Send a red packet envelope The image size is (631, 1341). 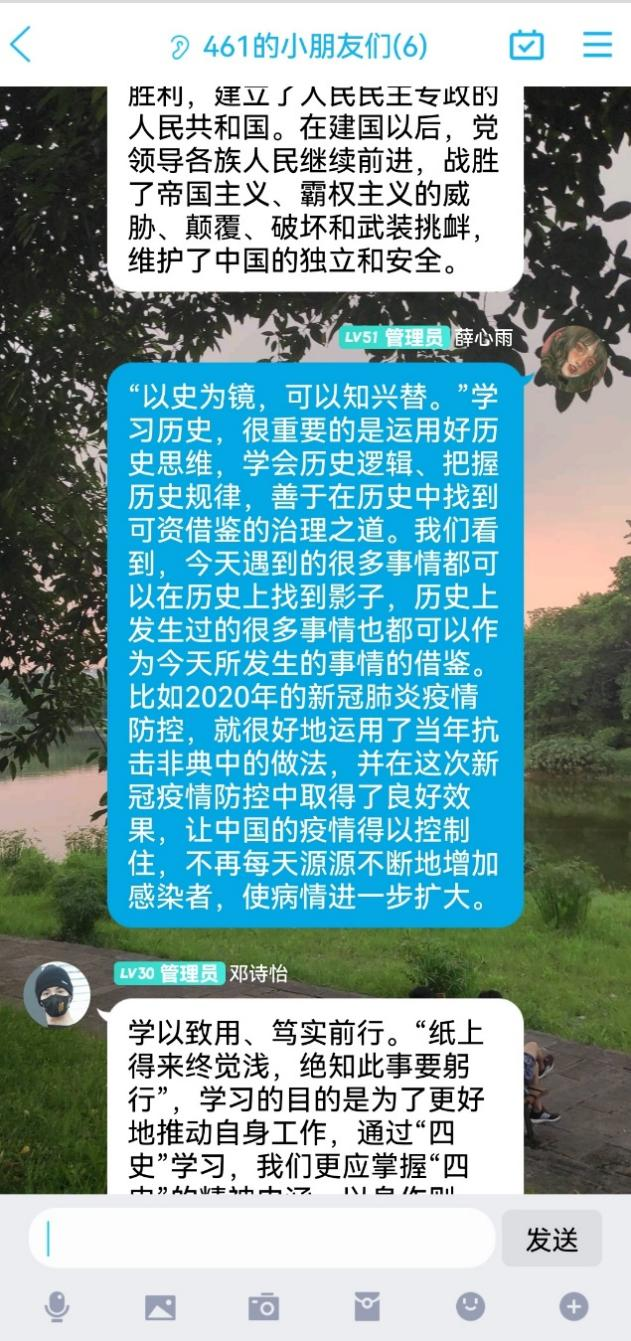(x=367, y=1306)
